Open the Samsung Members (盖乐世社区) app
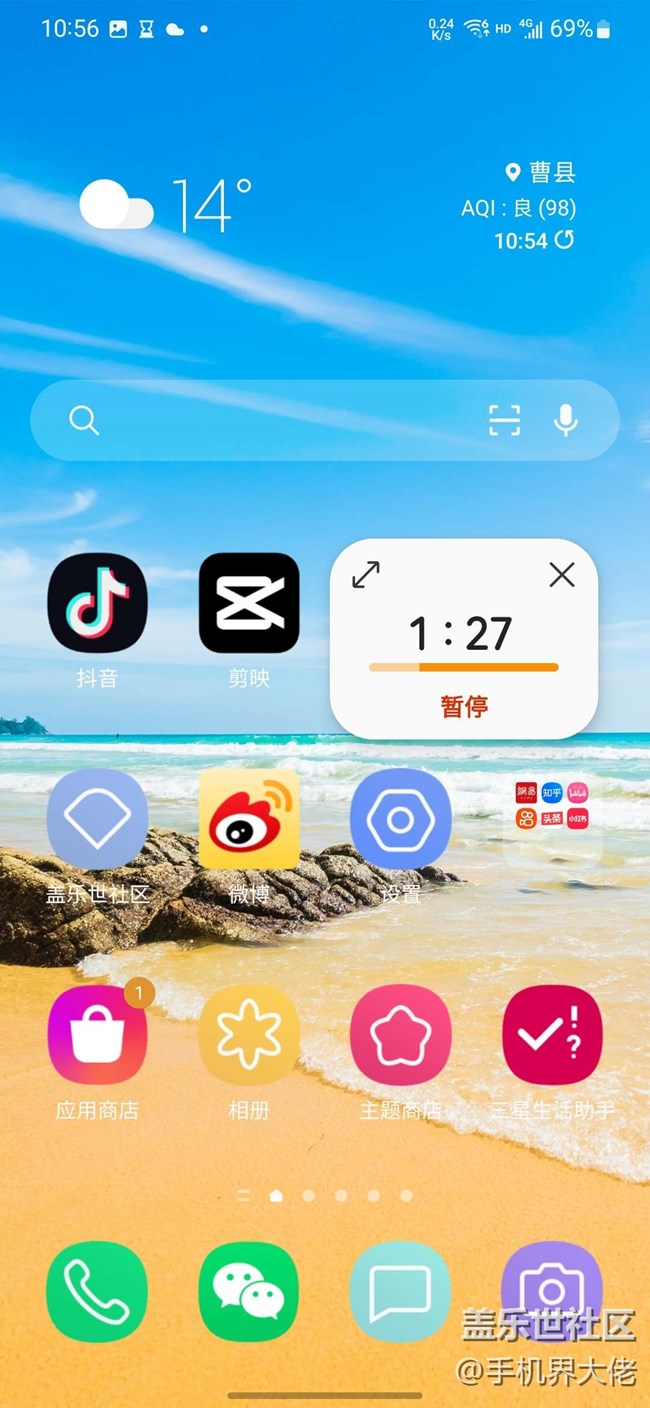This screenshot has width=650, height=1408. (97, 819)
